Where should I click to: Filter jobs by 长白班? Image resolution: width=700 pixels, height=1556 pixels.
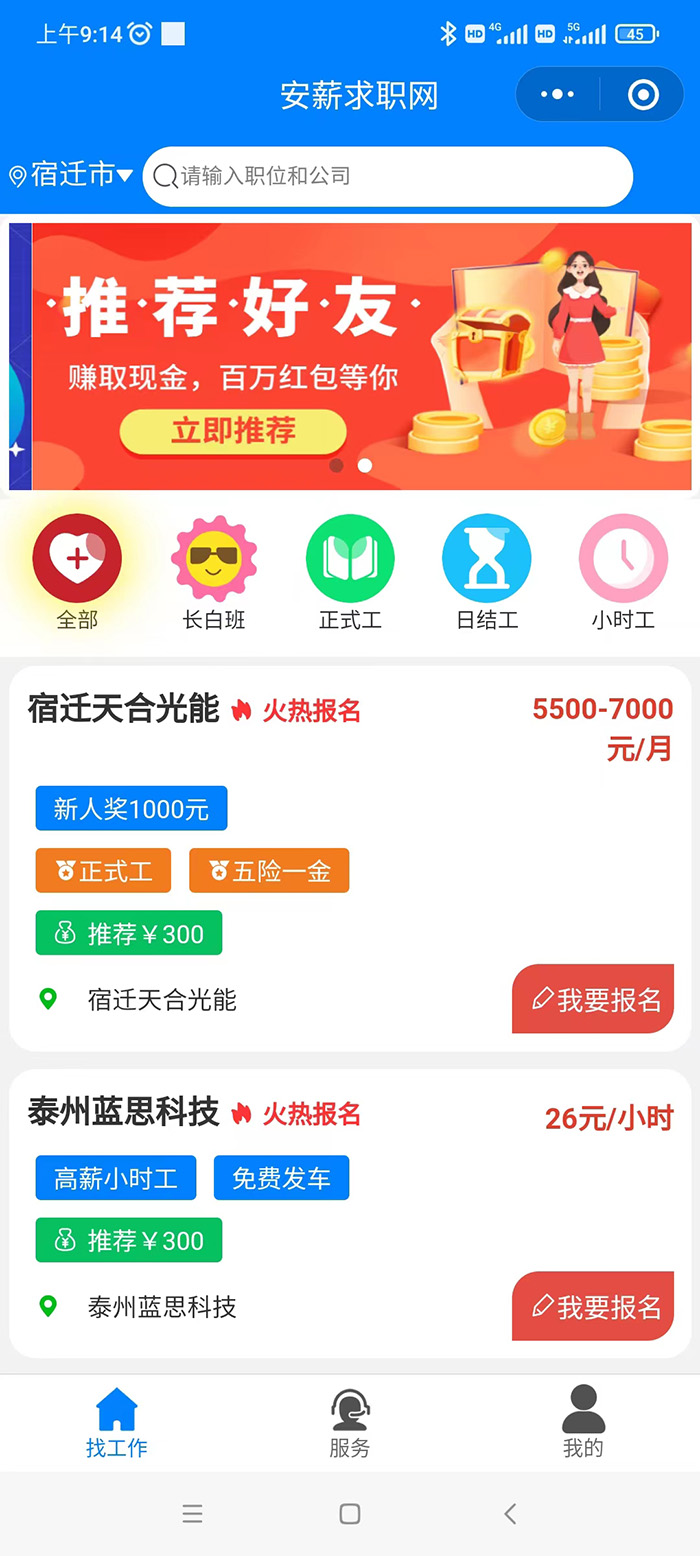point(213,572)
